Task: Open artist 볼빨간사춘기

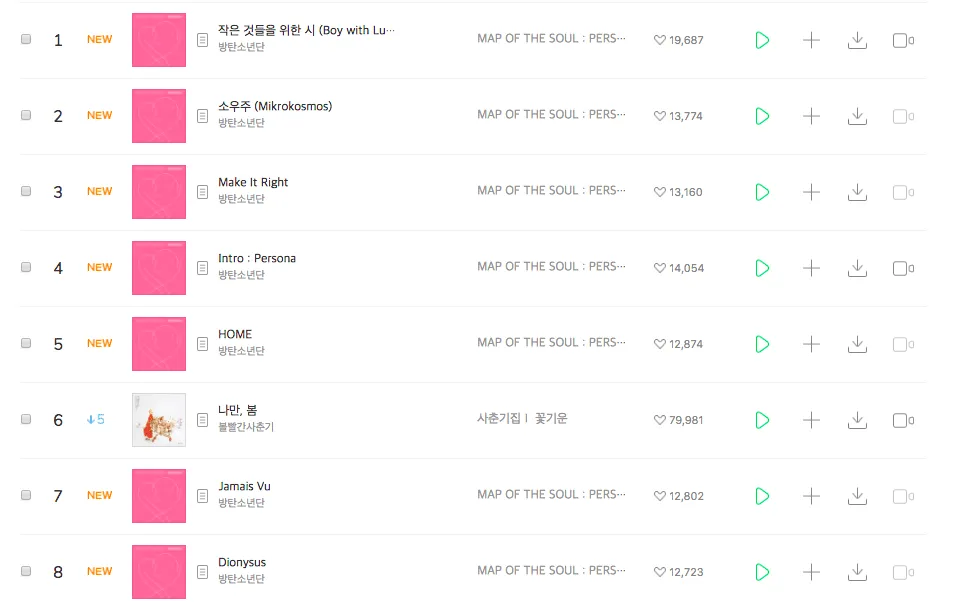Action: coord(246,427)
